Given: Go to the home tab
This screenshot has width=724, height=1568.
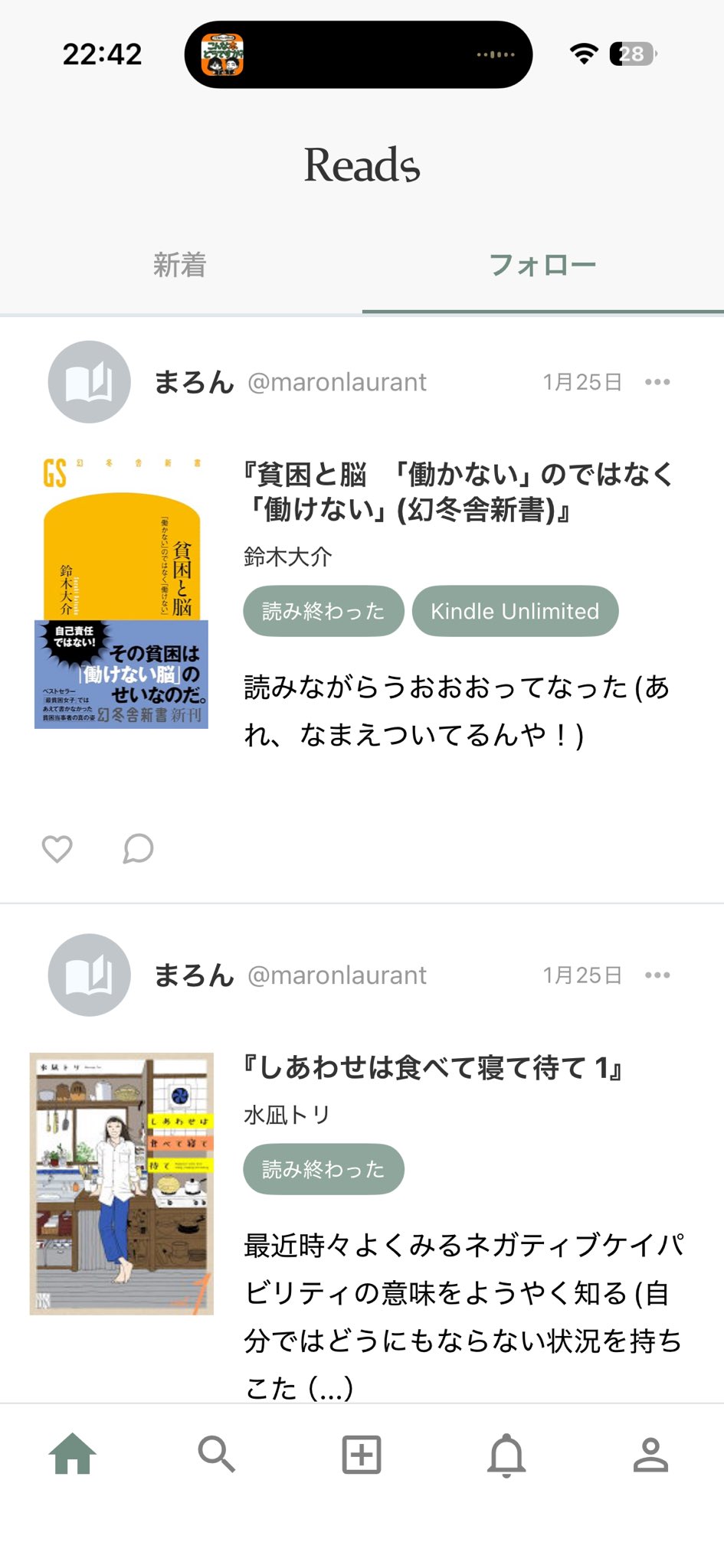Looking at the screenshot, I should 73,1454.
